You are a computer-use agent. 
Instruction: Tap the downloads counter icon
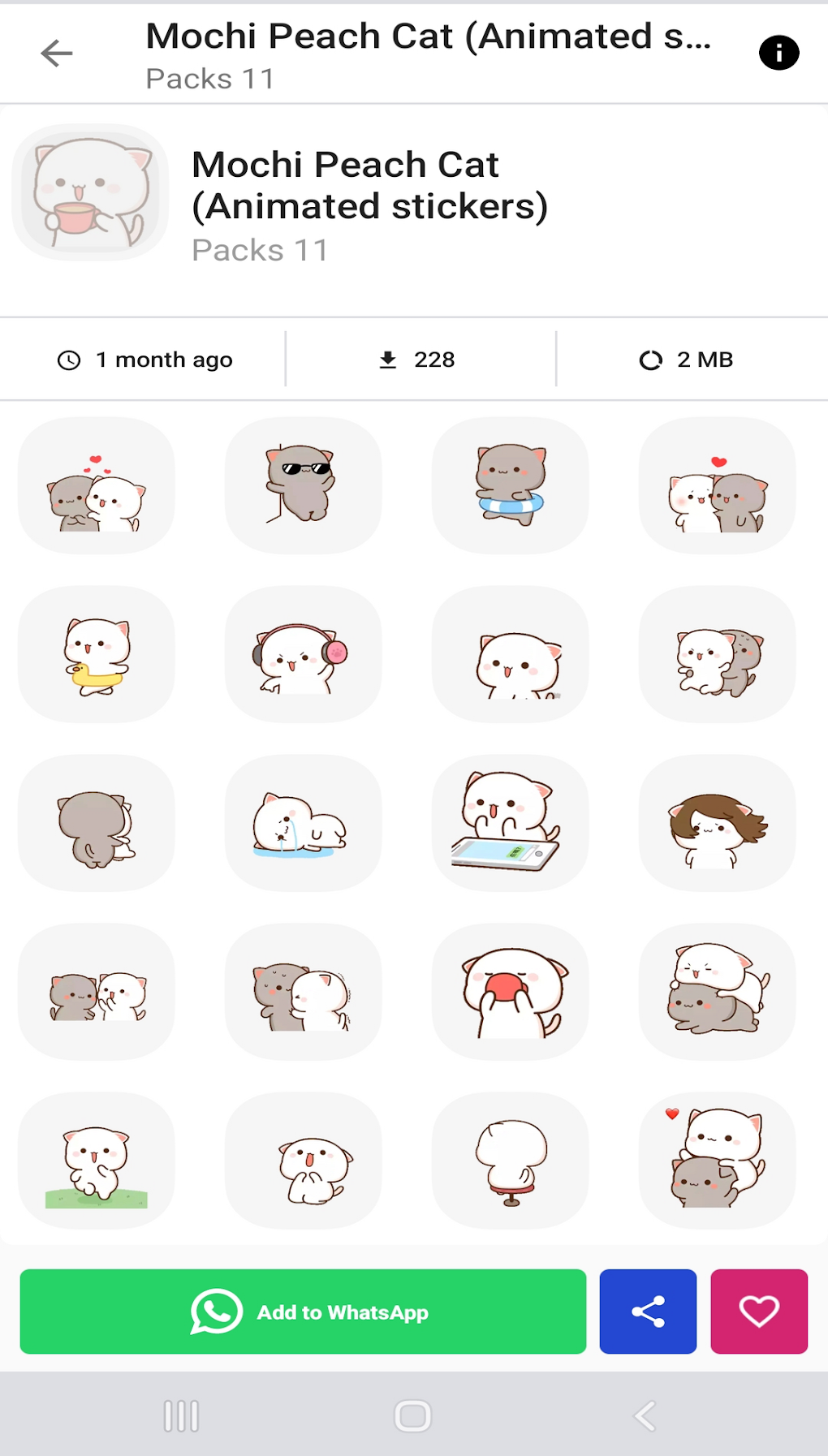pyautogui.click(x=388, y=360)
